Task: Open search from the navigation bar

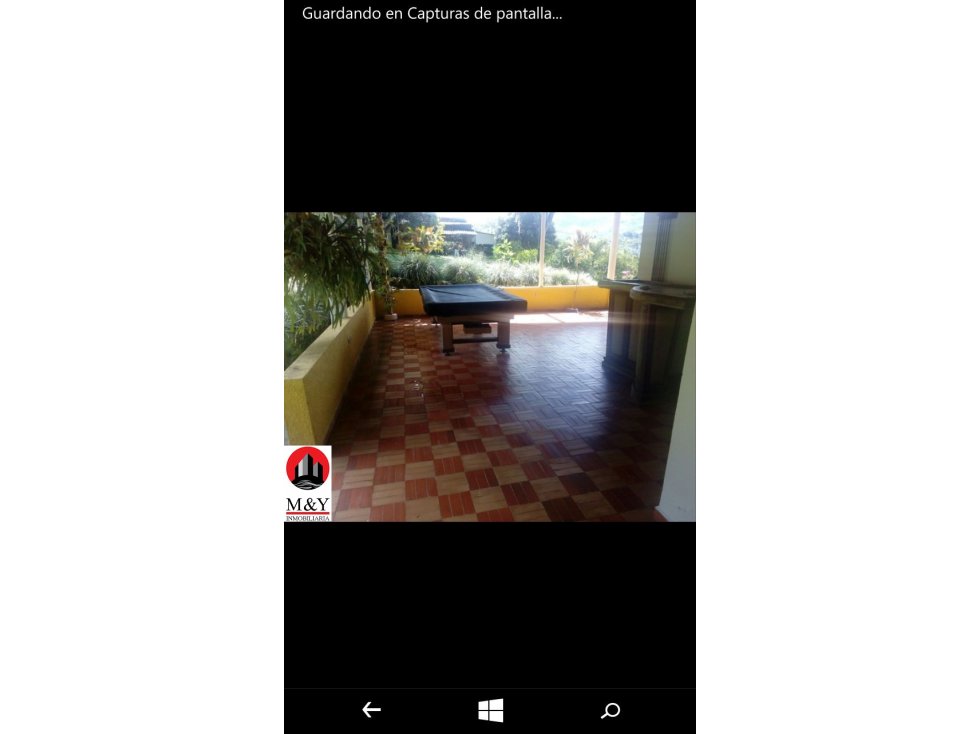Action: [610, 711]
